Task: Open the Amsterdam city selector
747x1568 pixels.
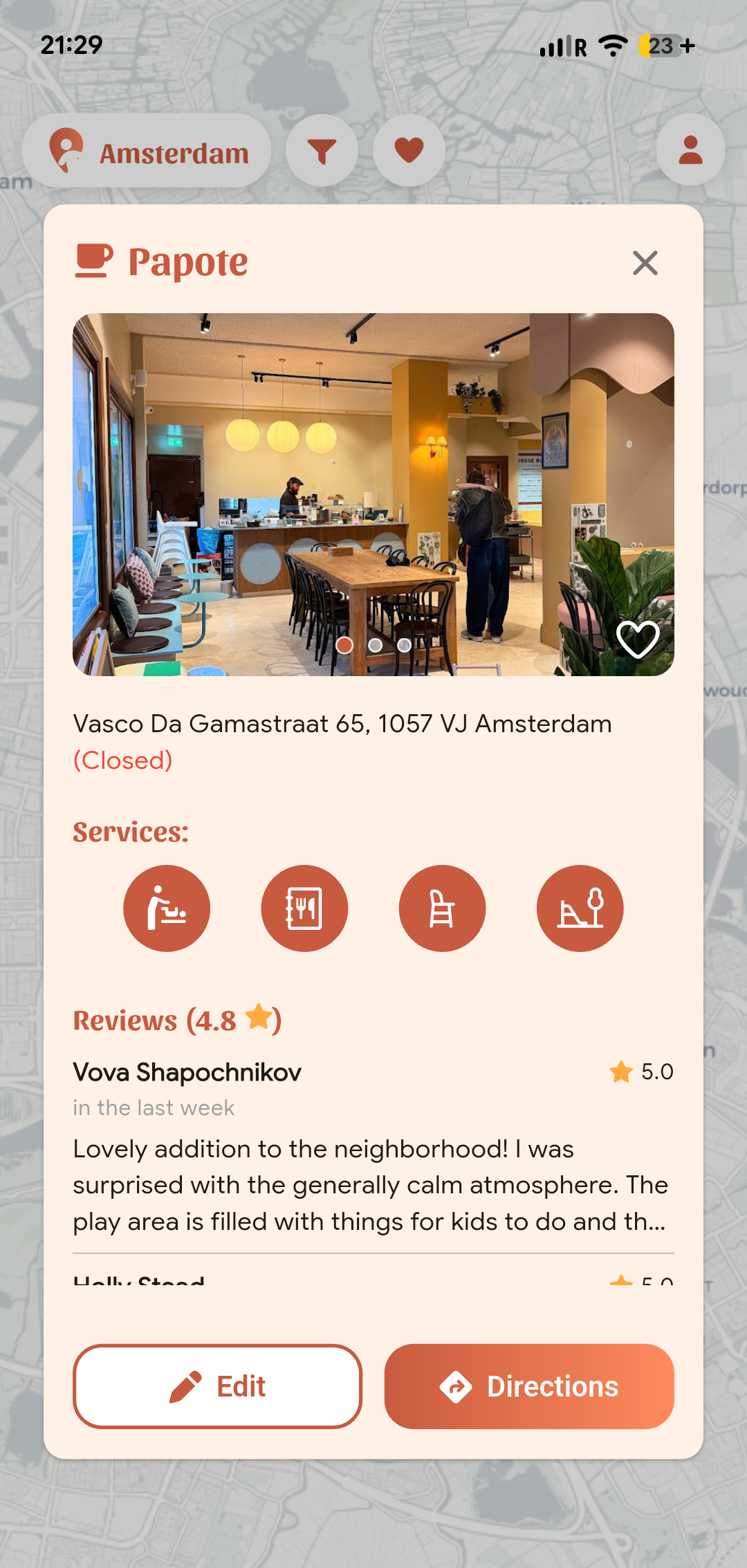Action: pyautogui.click(x=147, y=151)
